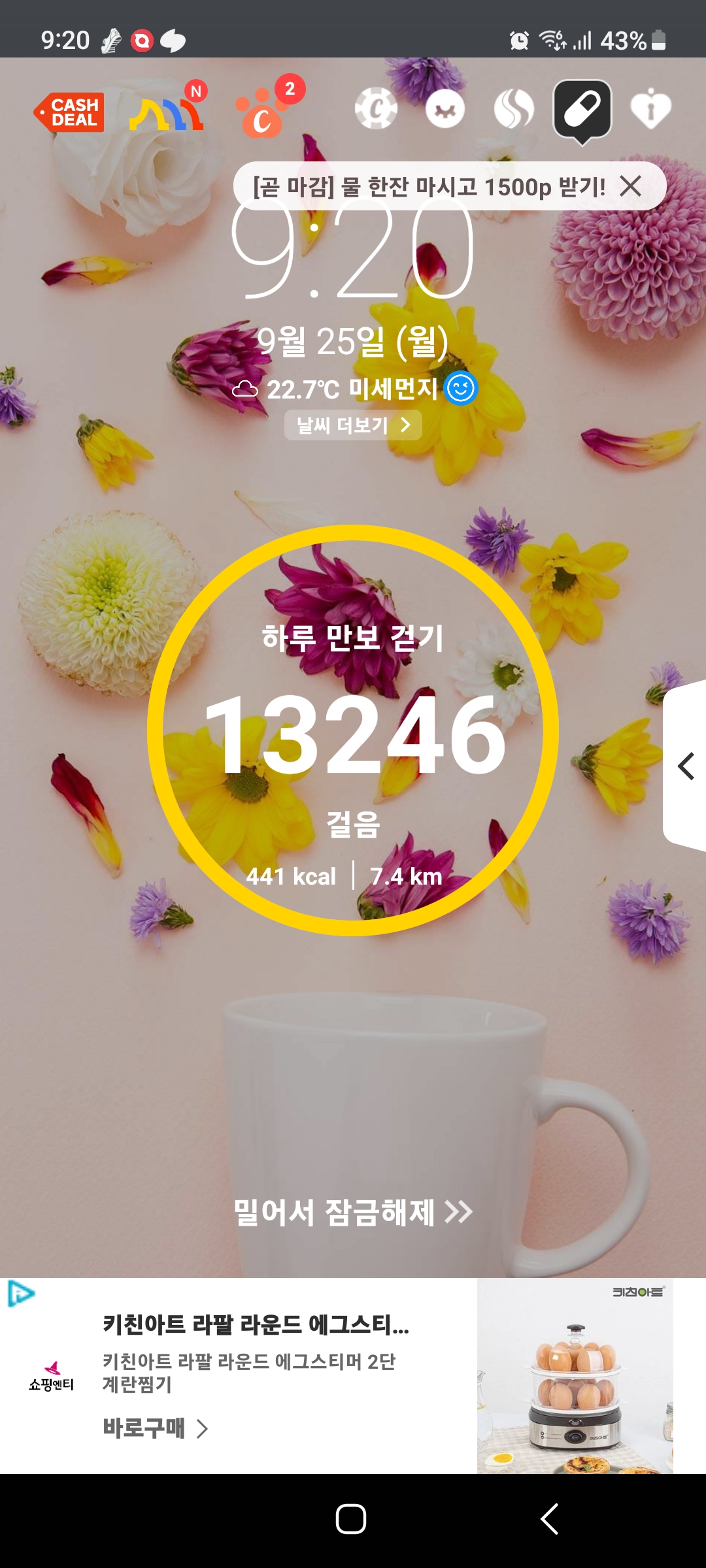
Task: Go back using the system back button
Action: (549, 1518)
